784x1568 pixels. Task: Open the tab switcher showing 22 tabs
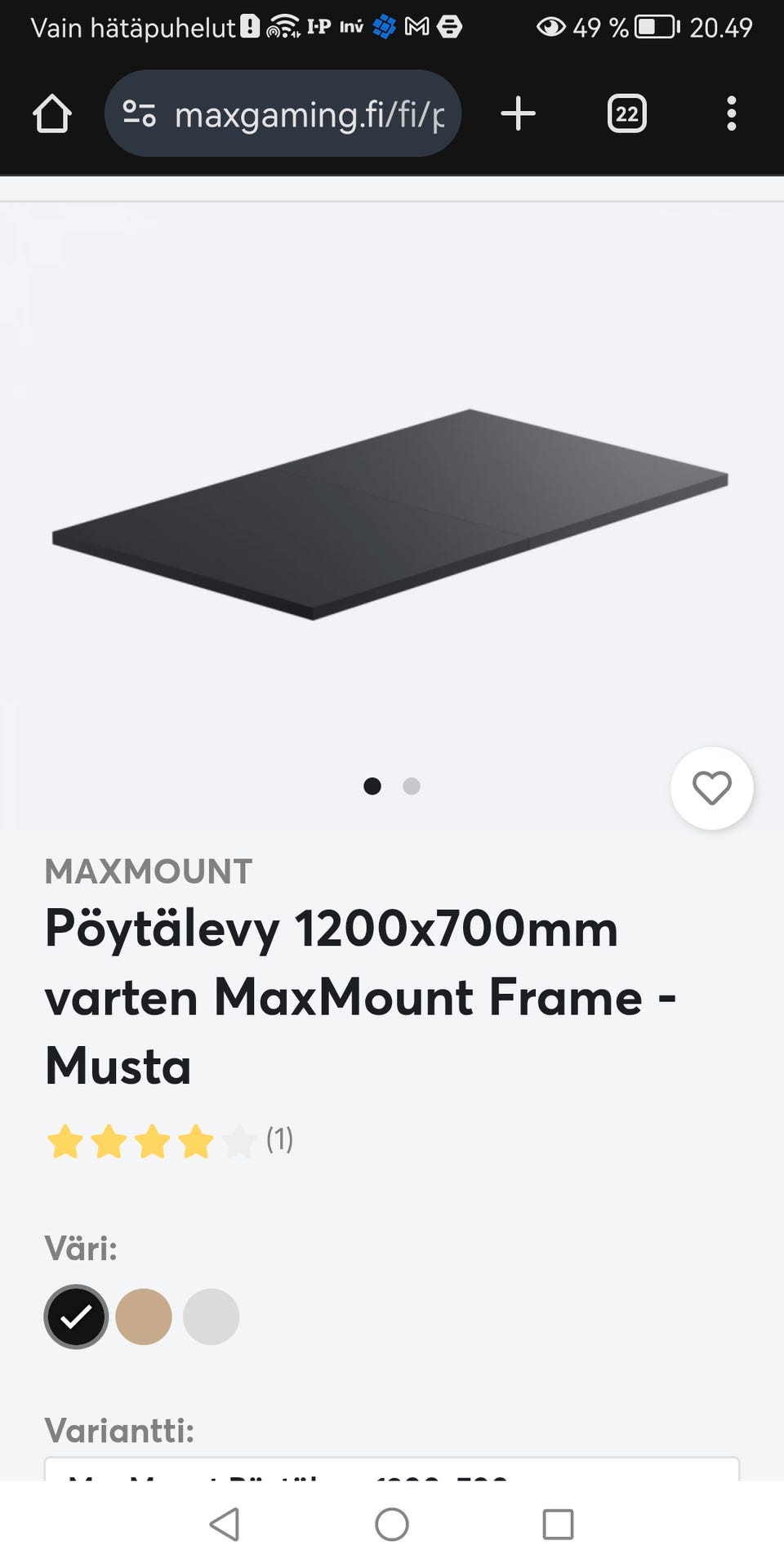pos(626,114)
